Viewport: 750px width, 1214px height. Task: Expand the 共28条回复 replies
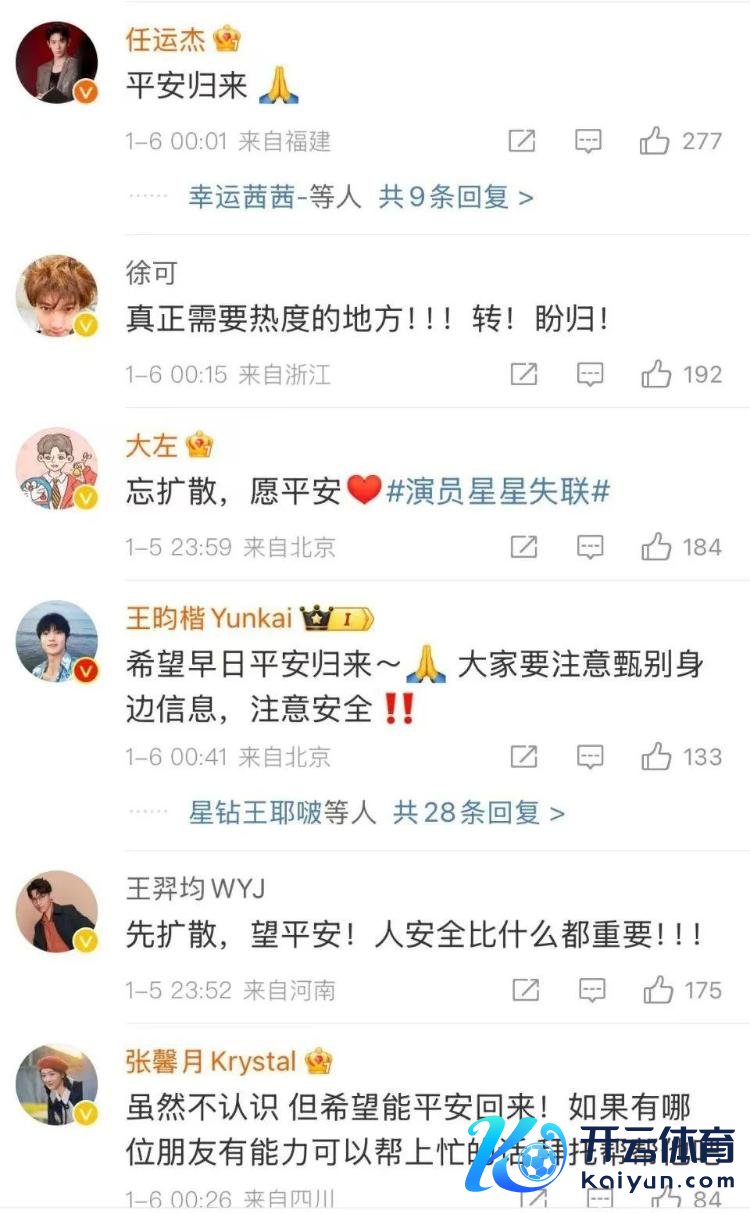(x=478, y=812)
